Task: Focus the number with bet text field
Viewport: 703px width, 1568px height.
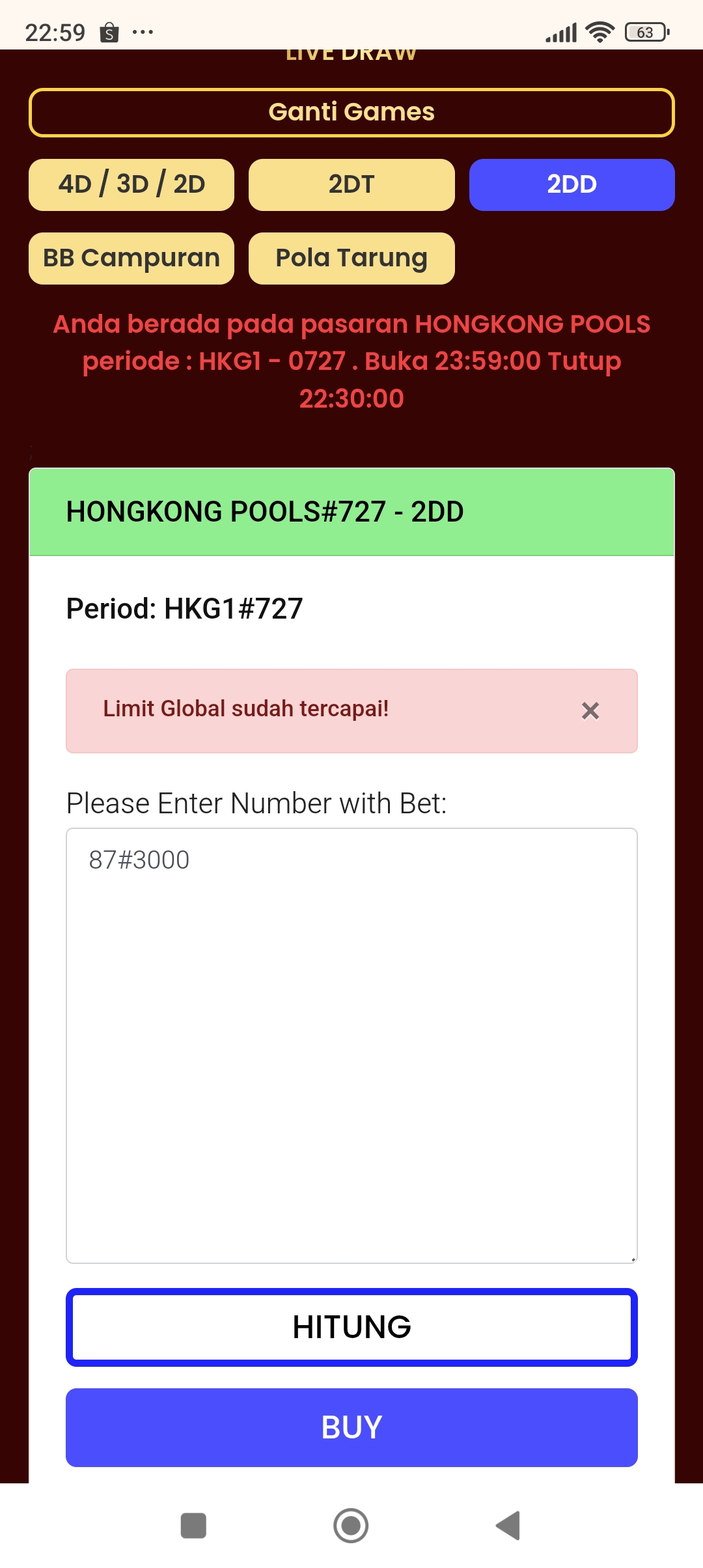Action: [x=351, y=1046]
